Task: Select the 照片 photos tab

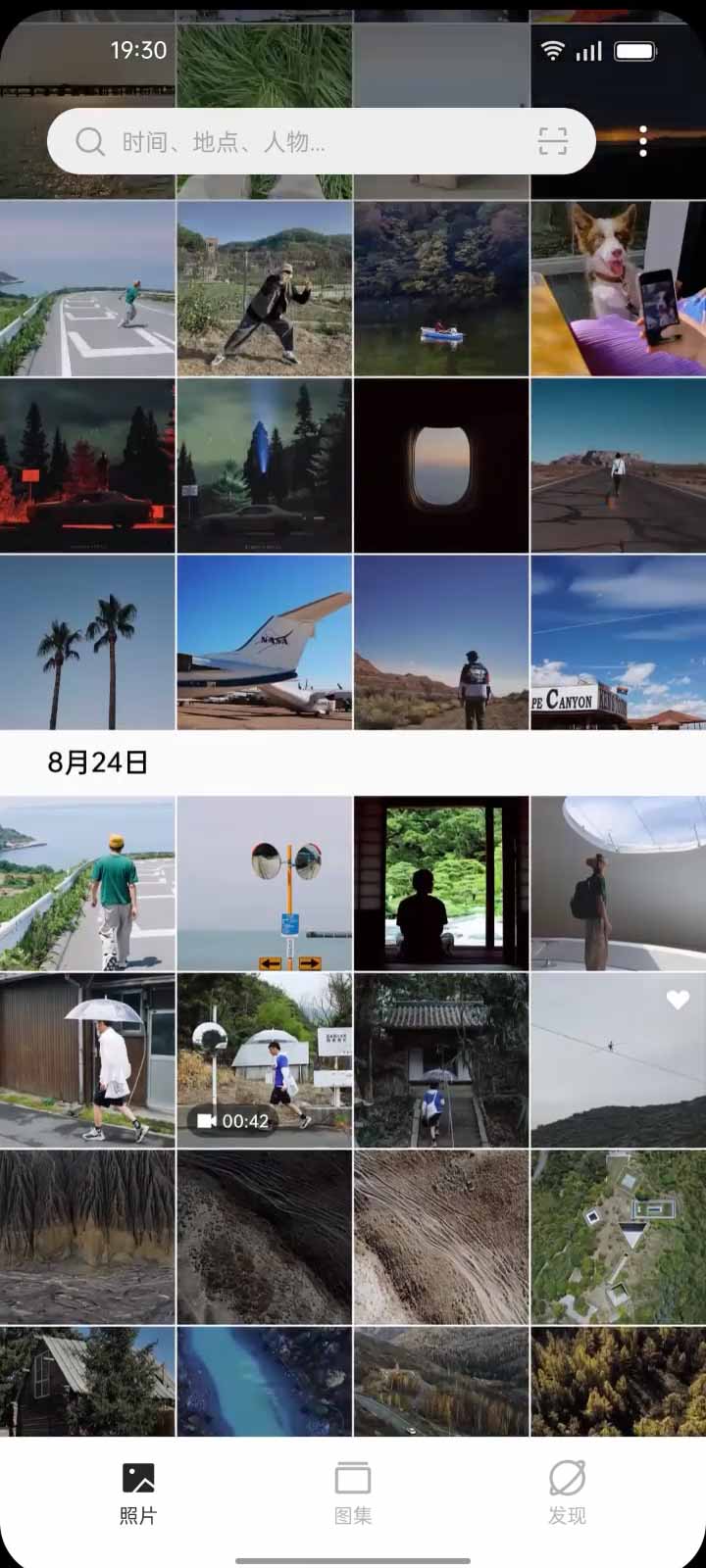Action: point(138,1493)
